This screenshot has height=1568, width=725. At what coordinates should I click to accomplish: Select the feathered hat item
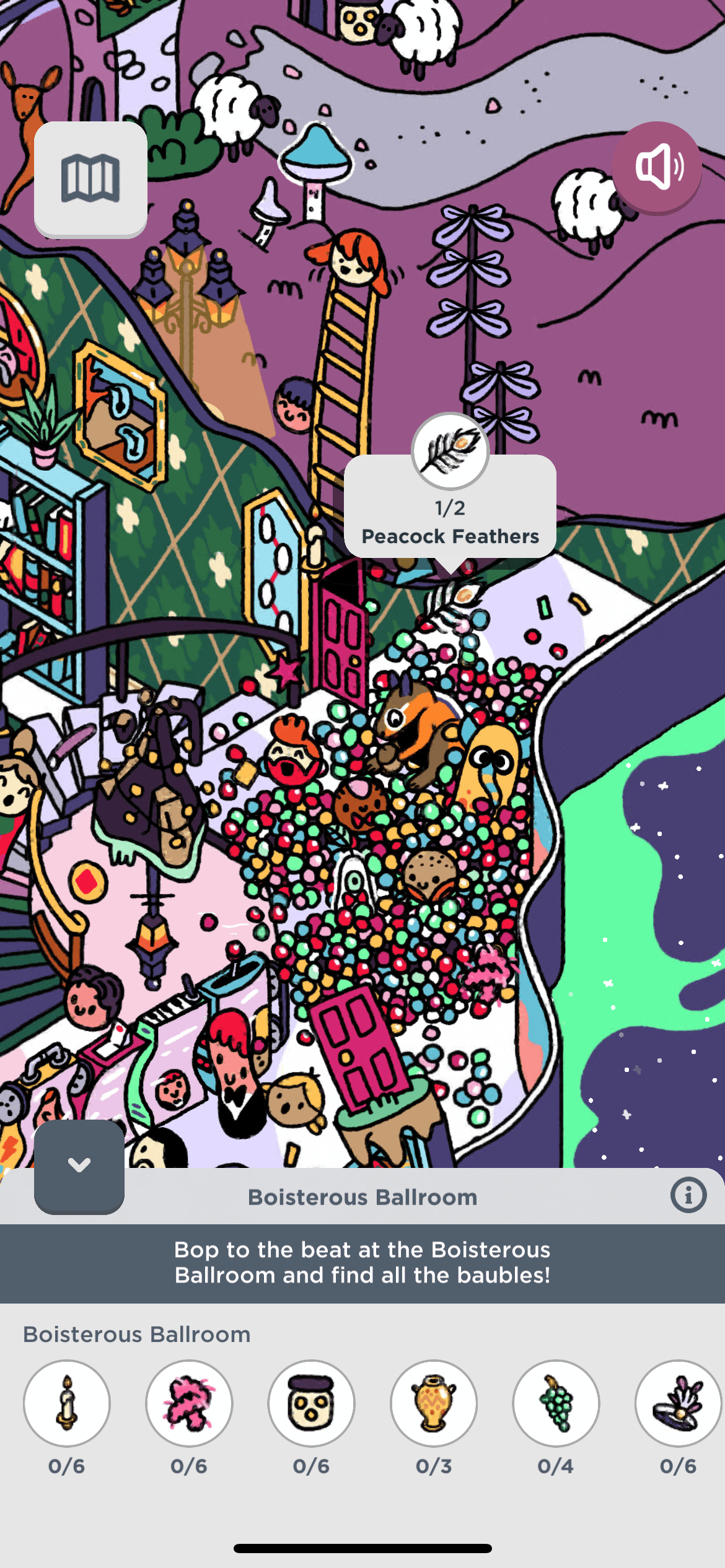tap(678, 1403)
